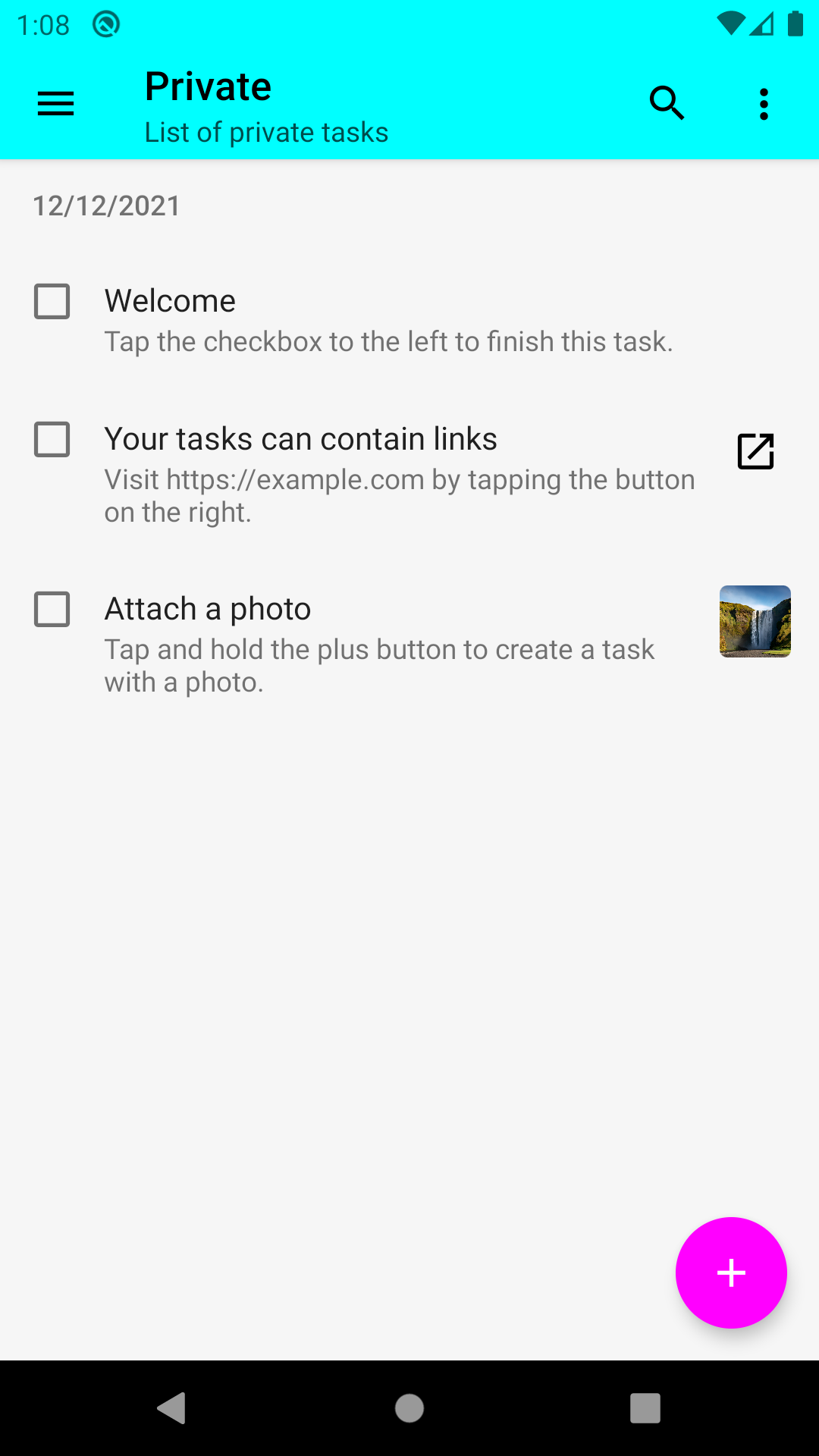The height and width of the screenshot is (1456, 819).
Task: View the attached waterfall photo
Action: click(x=755, y=621)
